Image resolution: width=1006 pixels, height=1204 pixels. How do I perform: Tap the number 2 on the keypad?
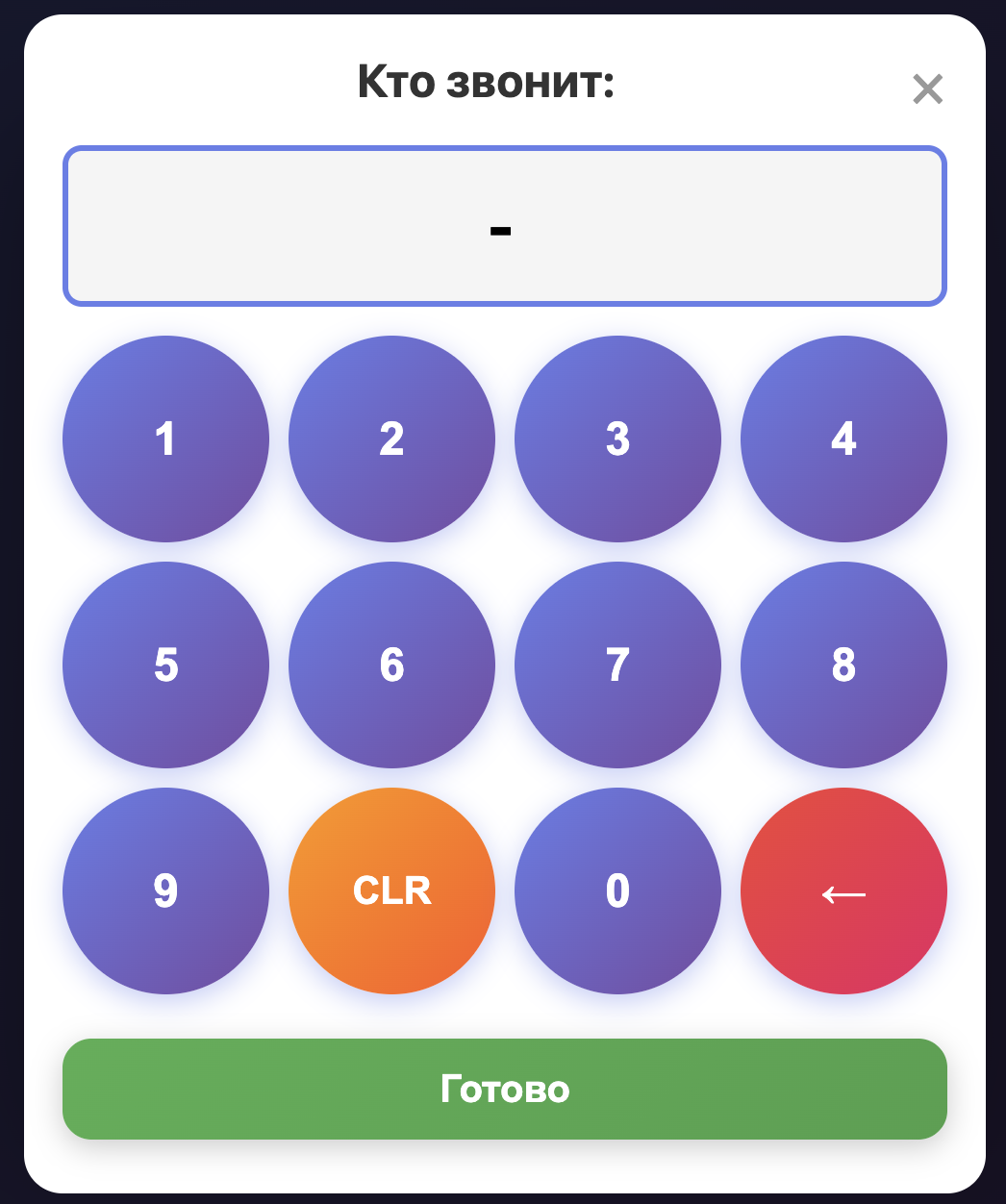coord(391,439)
